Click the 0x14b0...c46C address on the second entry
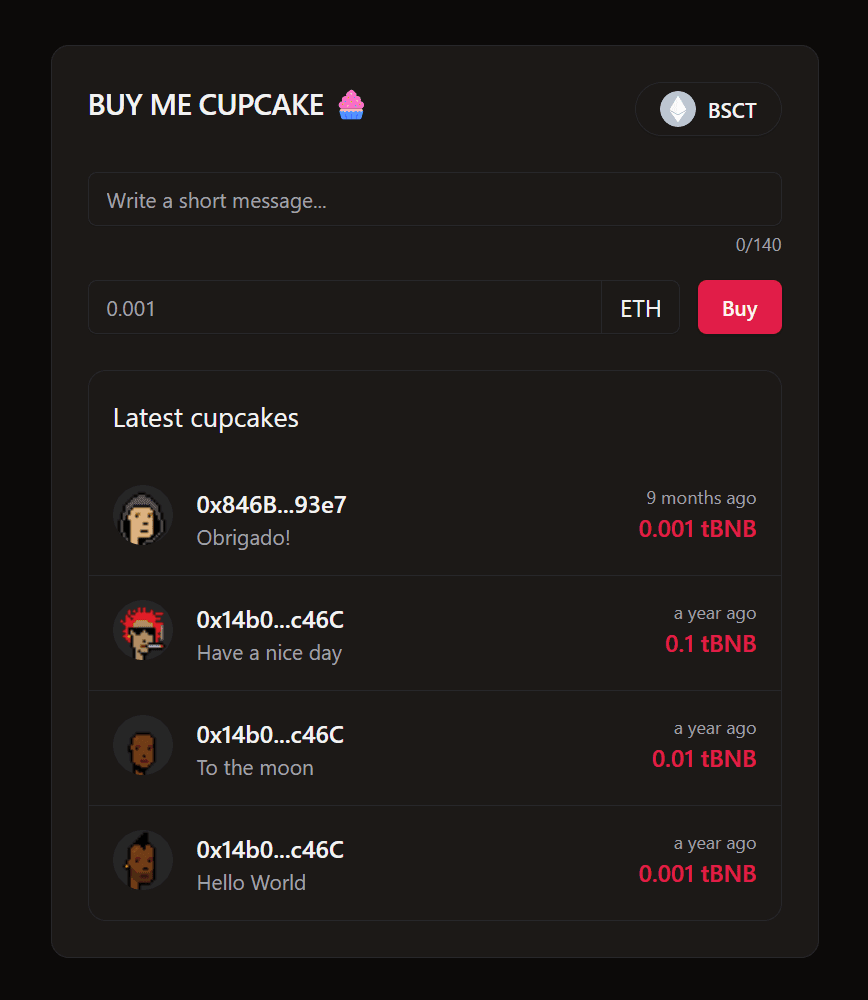The height and width of the screenshot is (1000, 868). [x=269, y=620]
